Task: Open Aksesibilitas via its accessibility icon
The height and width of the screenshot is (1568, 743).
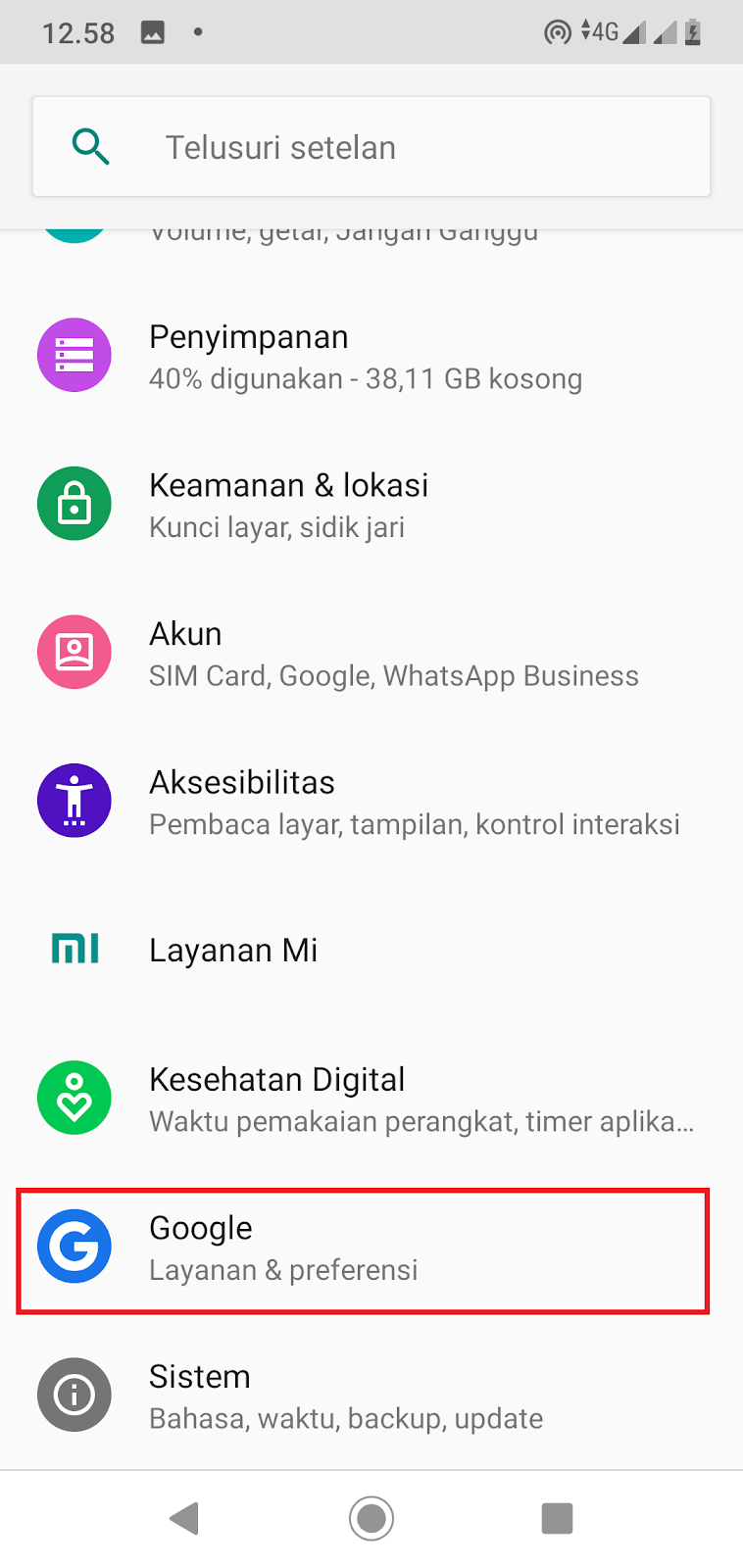Action: [74, 800]
